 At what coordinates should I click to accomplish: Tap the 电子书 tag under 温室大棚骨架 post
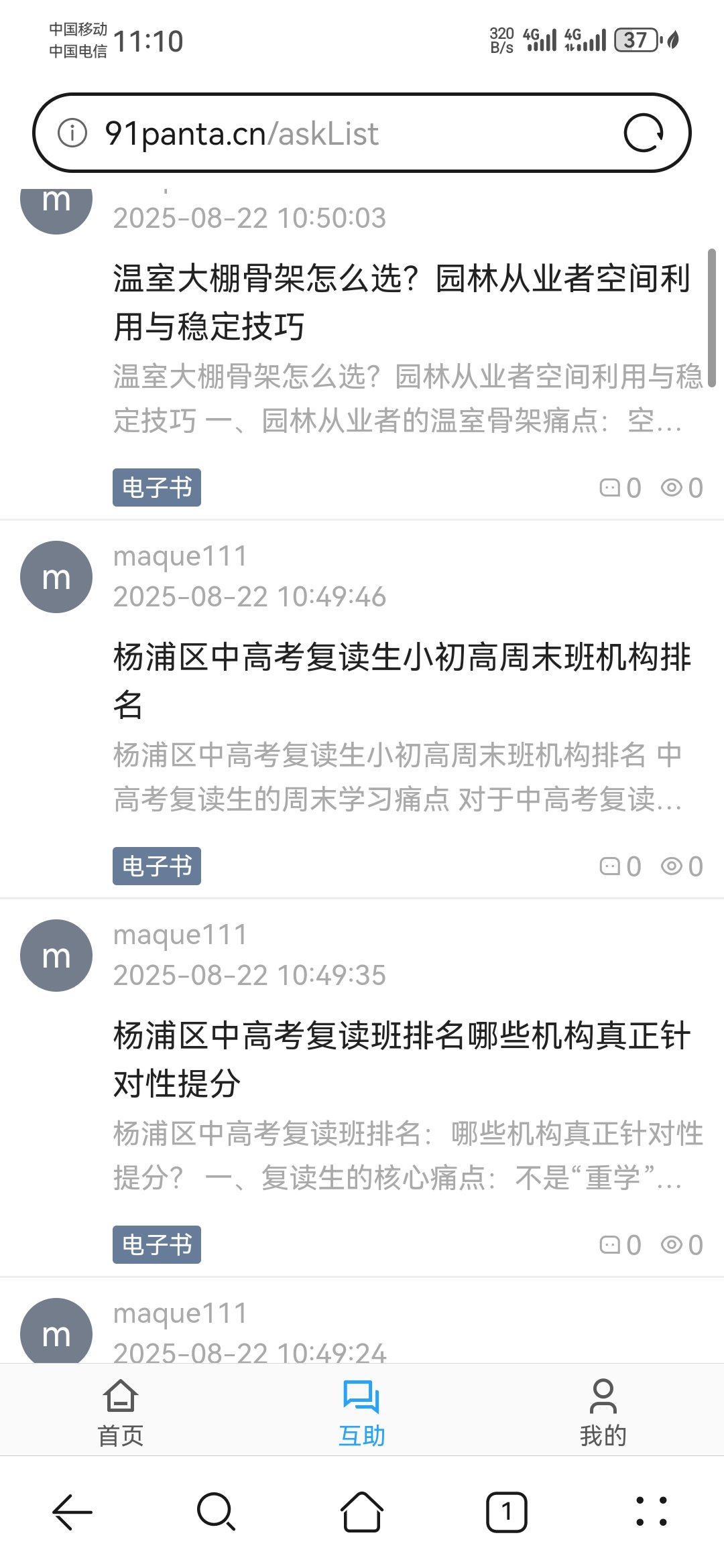pyautogui.click(x=157, y=487)
